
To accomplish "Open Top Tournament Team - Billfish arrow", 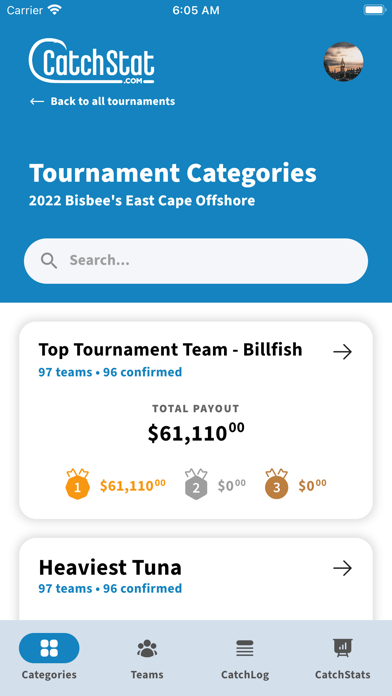I will (342, 352).
